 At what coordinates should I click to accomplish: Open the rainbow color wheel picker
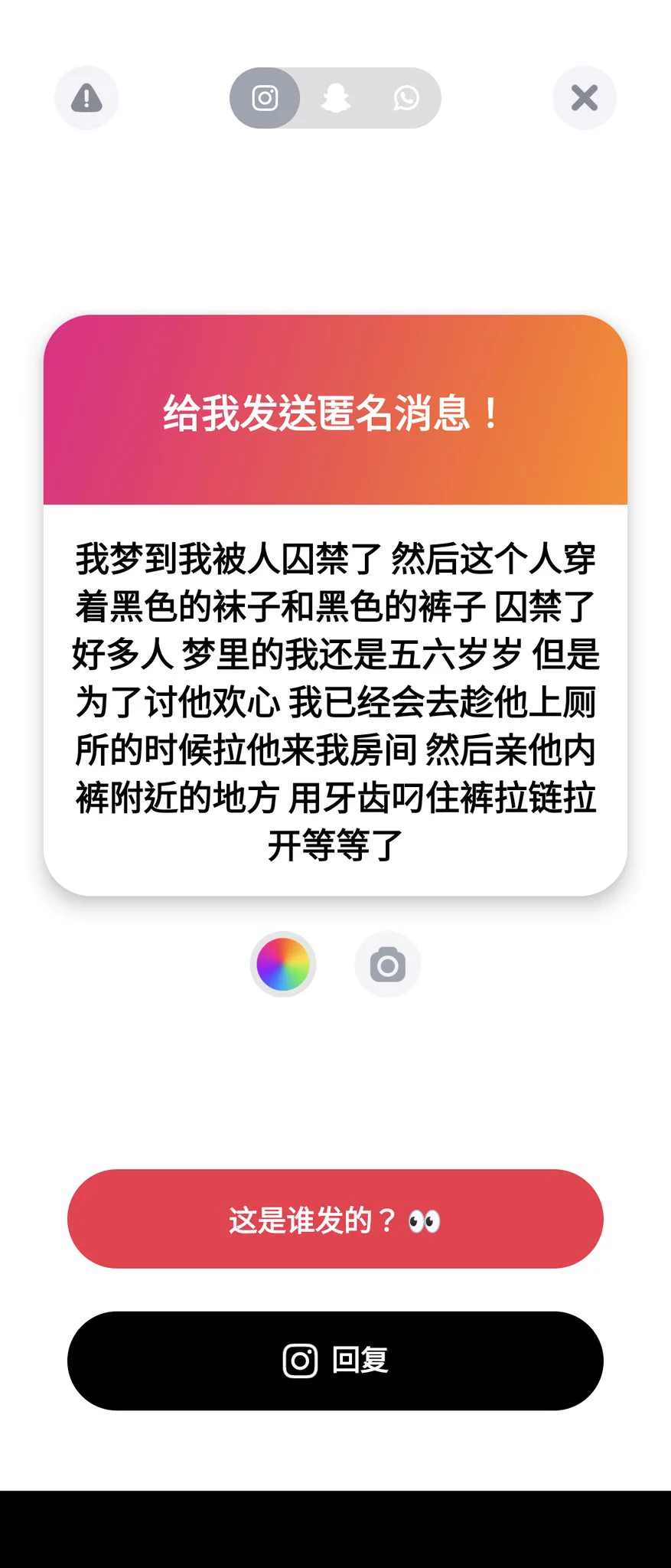283,965
